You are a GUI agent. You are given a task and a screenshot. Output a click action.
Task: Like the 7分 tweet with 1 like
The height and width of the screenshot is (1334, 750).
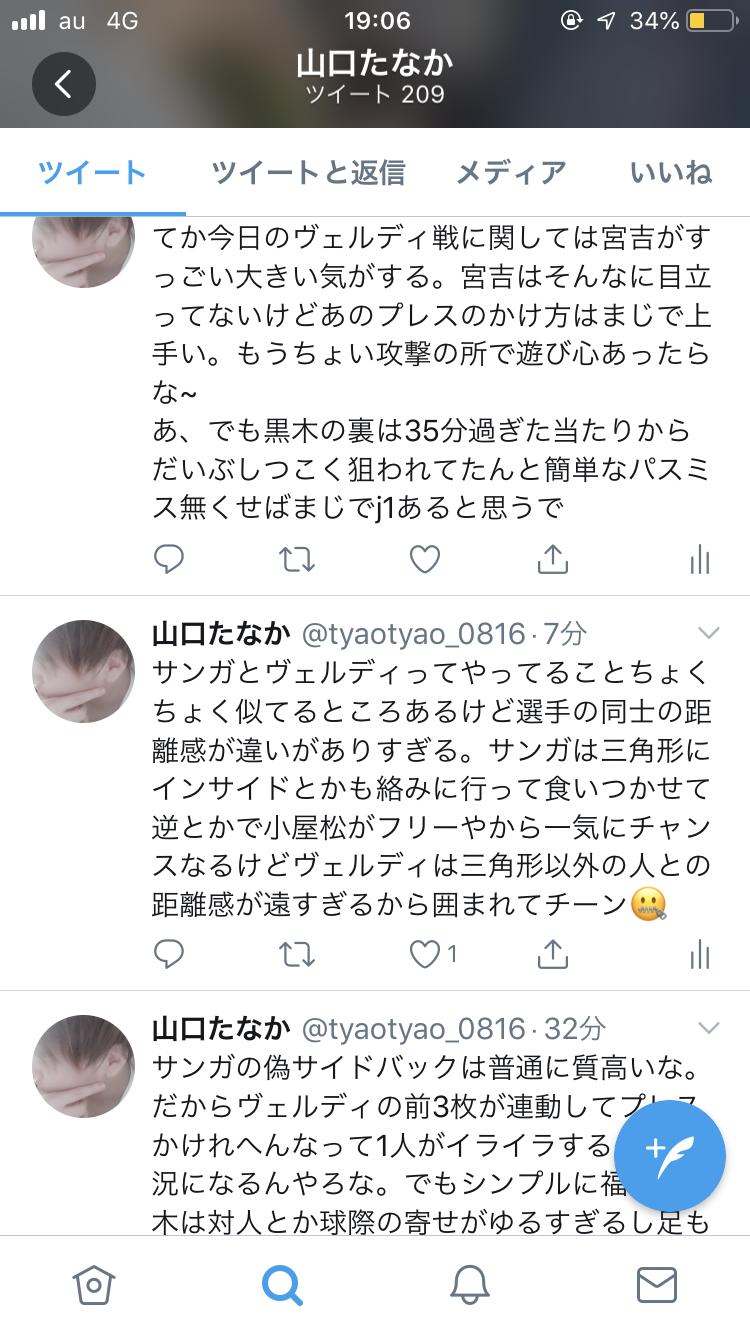pos(427,954)
